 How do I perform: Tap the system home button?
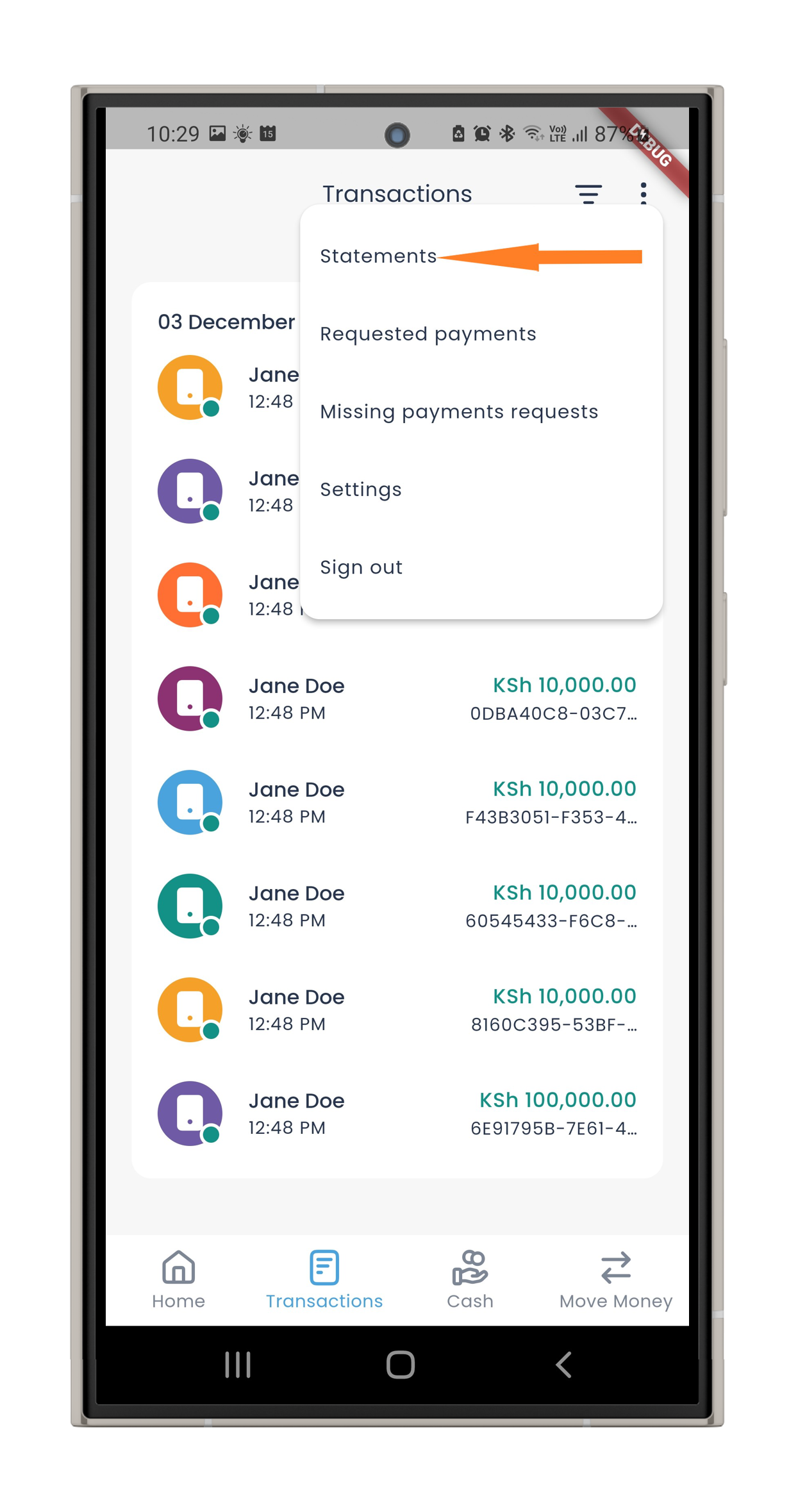400,1365
